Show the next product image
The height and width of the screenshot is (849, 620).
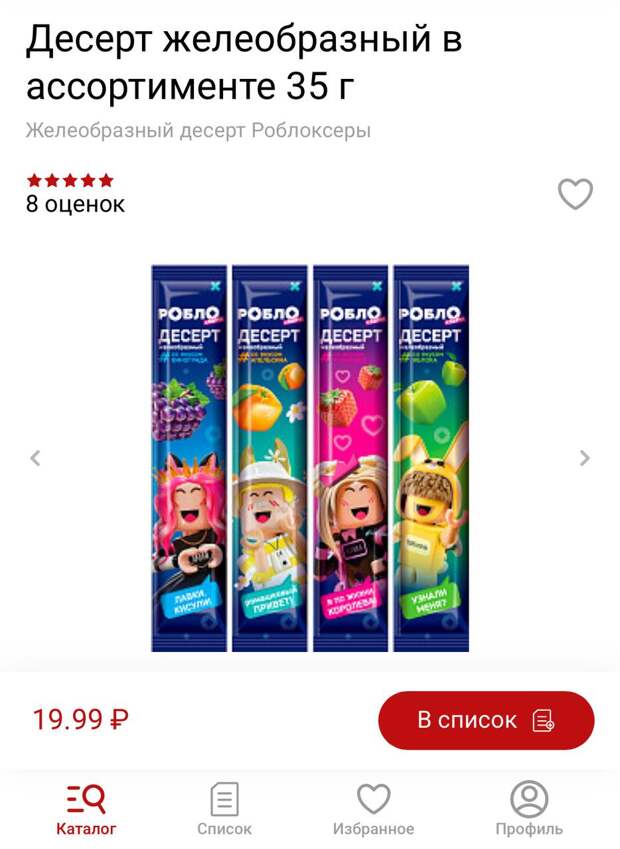[x=585, y=458]
